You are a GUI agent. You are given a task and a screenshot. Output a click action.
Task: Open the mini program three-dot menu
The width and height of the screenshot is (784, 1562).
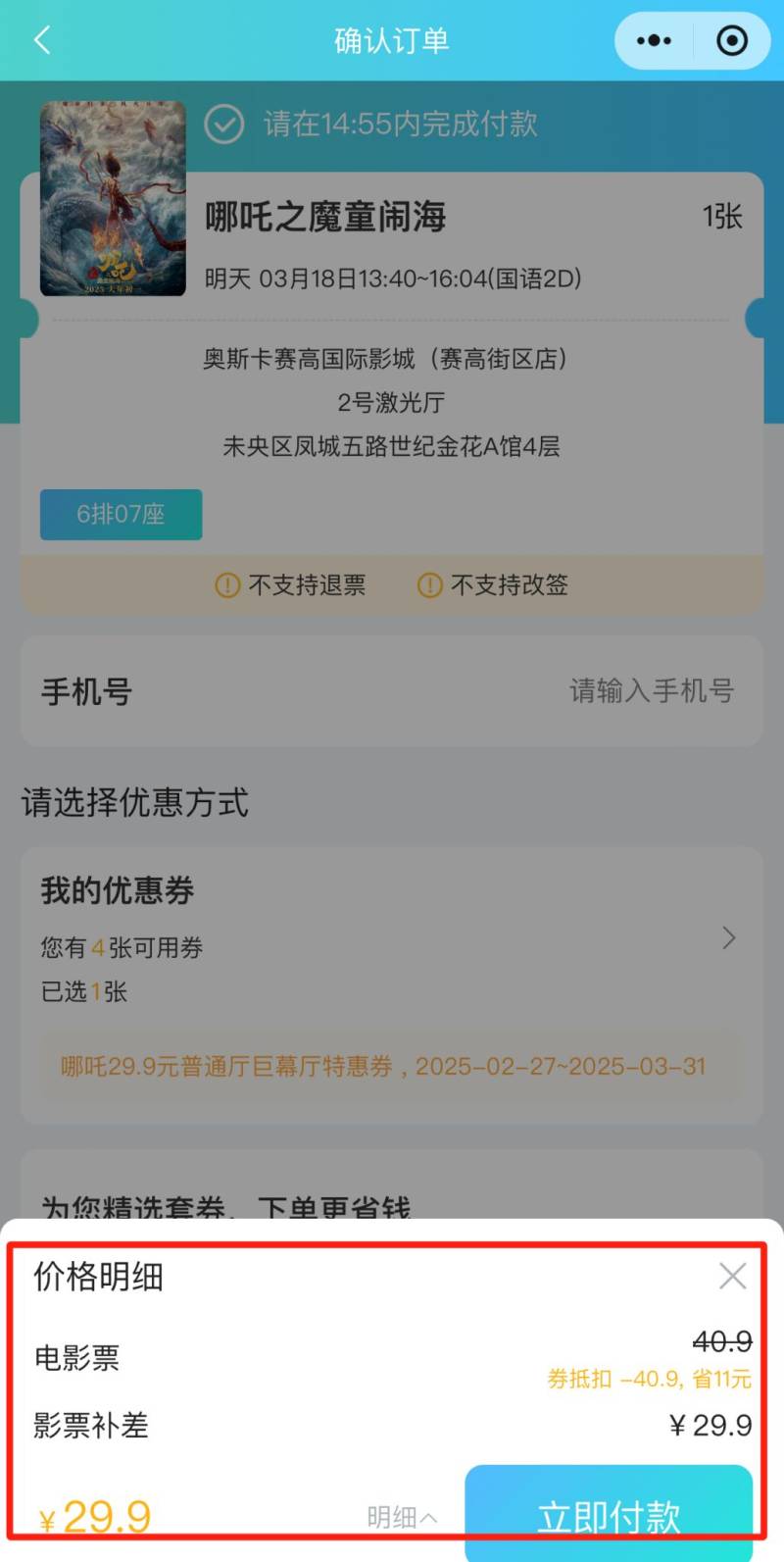click(654, 41)
